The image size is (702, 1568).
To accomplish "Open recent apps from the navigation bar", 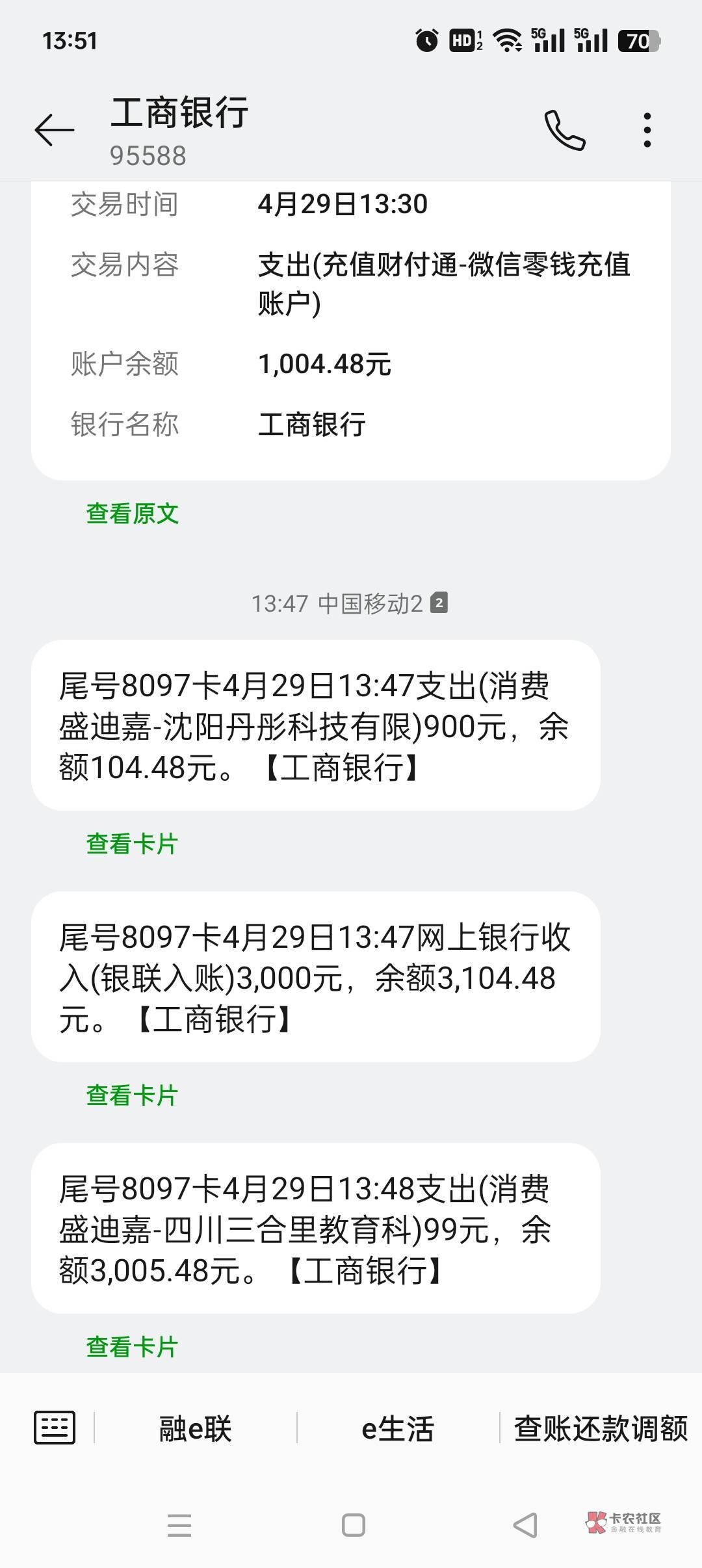I will click(179, 1525).
